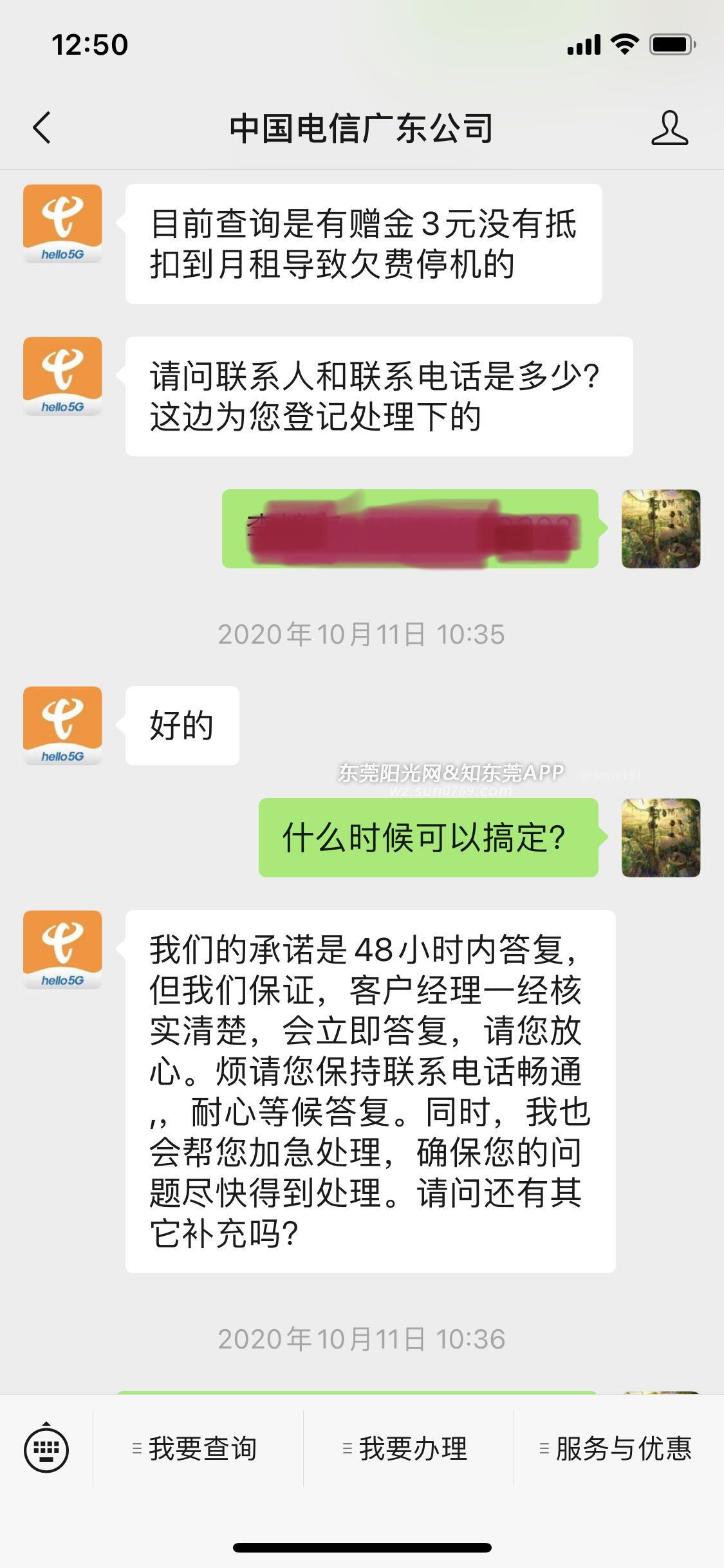Open the 我要办理 menu
The width and height of the screenshot is (724, 1568).
[x=407, y=1448]
